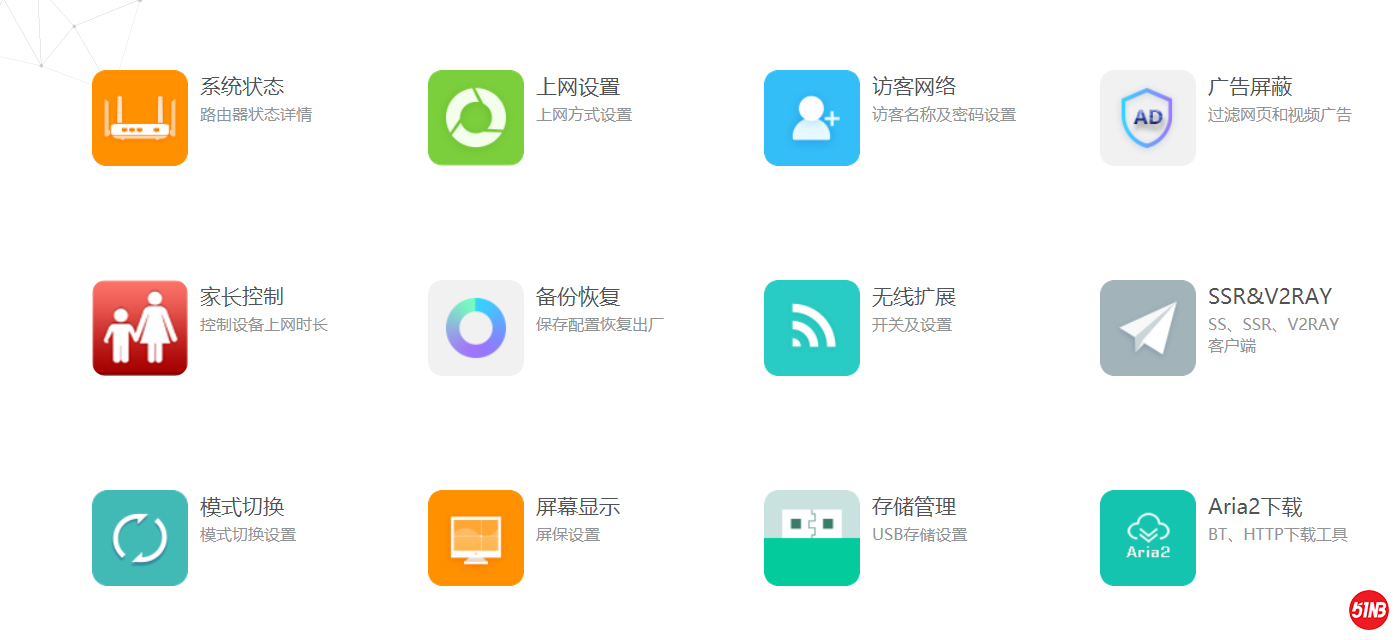
Task: Open 广告屏蔽 ad blocking
Action: tap(1148, 118)
